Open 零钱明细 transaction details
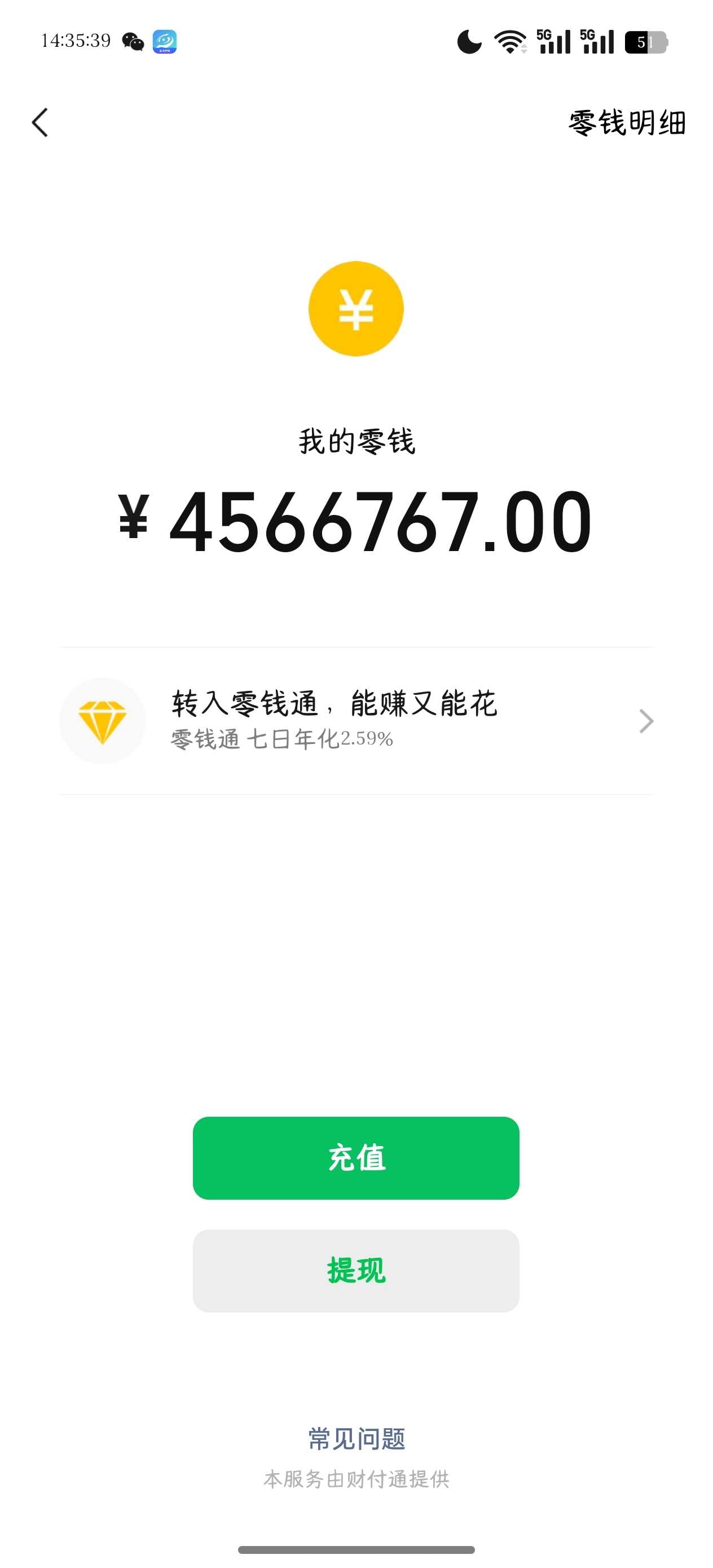 click(x=627, y=123)
